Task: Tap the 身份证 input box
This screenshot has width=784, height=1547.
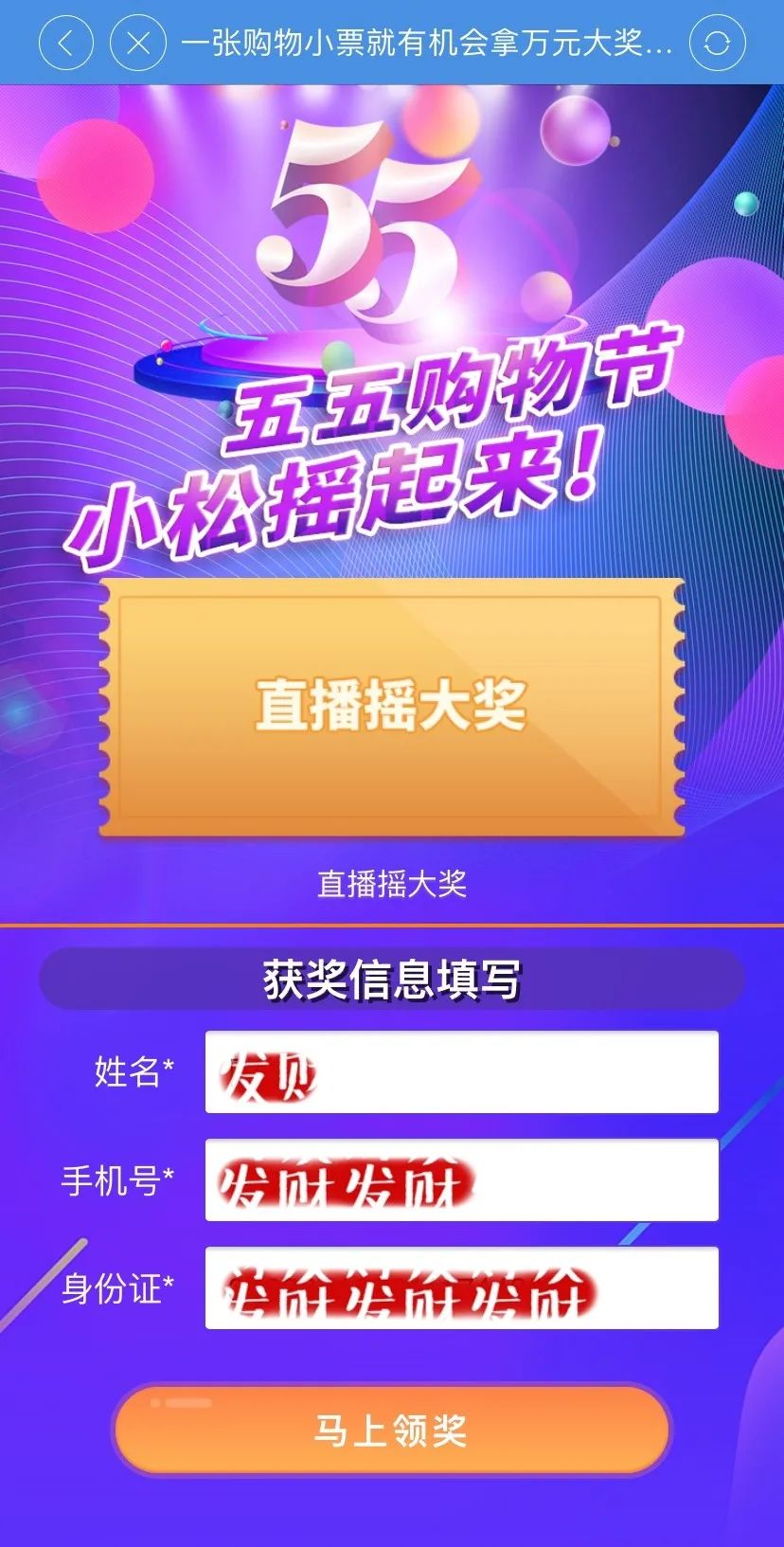Action: coord(462,1288)
